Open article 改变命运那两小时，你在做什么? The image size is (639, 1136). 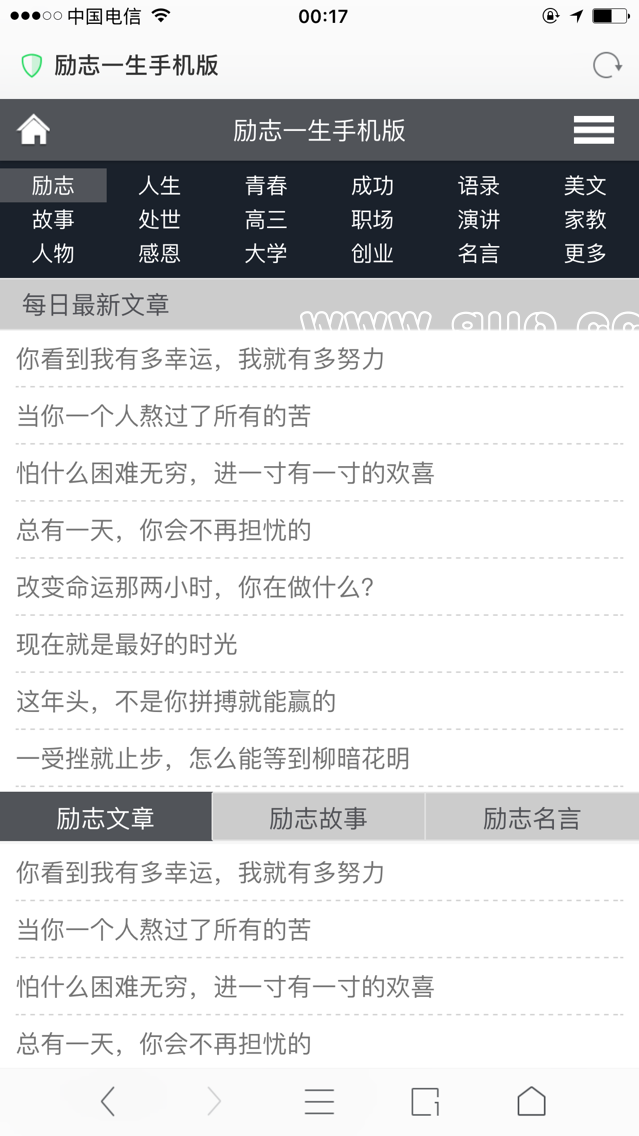pyautogui.click(x=195, y=587)
